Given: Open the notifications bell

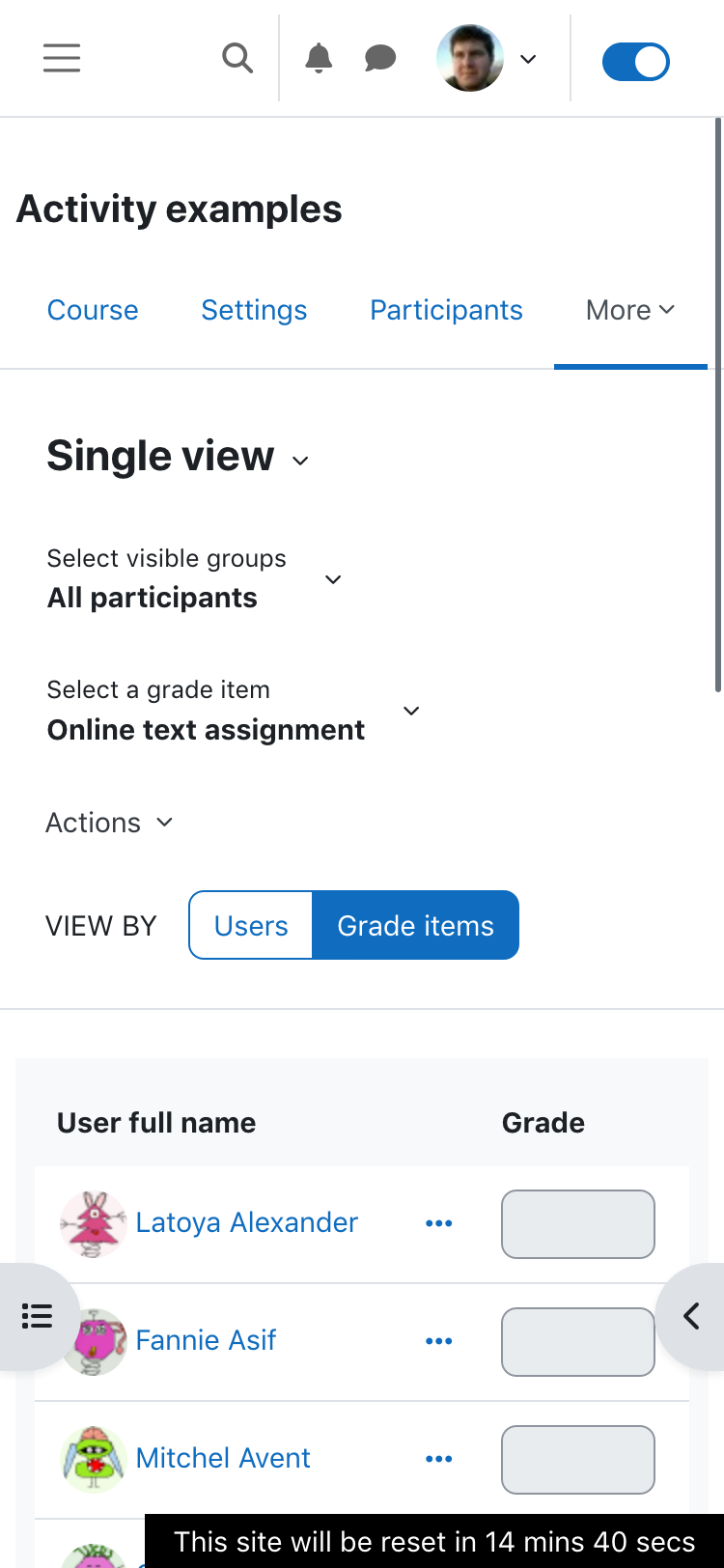Looking at the screenshot, I should [x=319, y=59].
